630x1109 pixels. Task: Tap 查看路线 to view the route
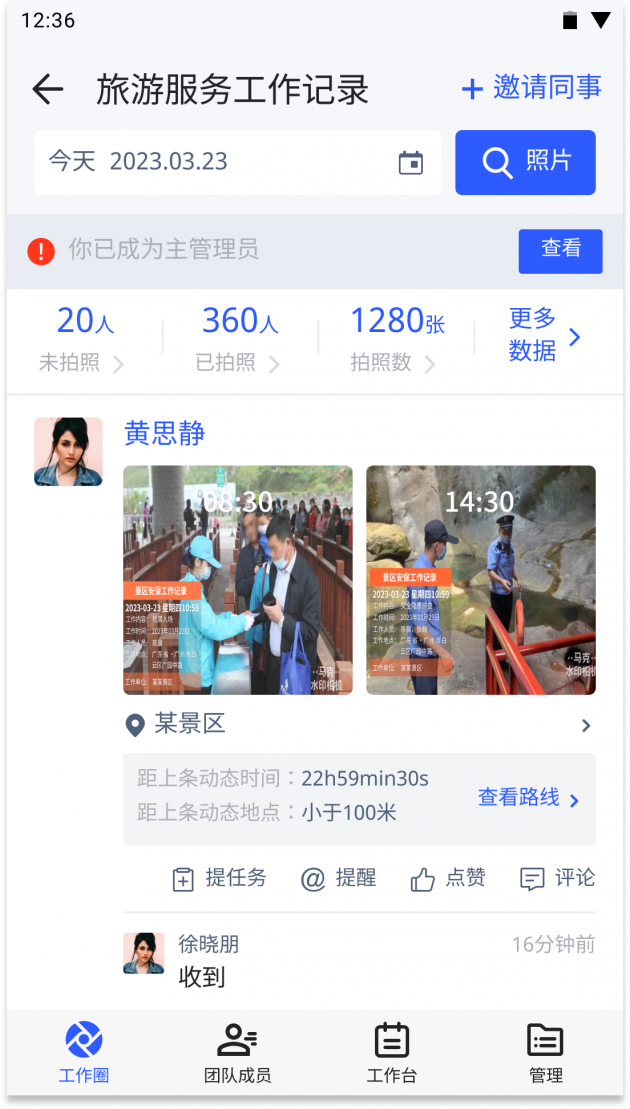tap(528, 798)
